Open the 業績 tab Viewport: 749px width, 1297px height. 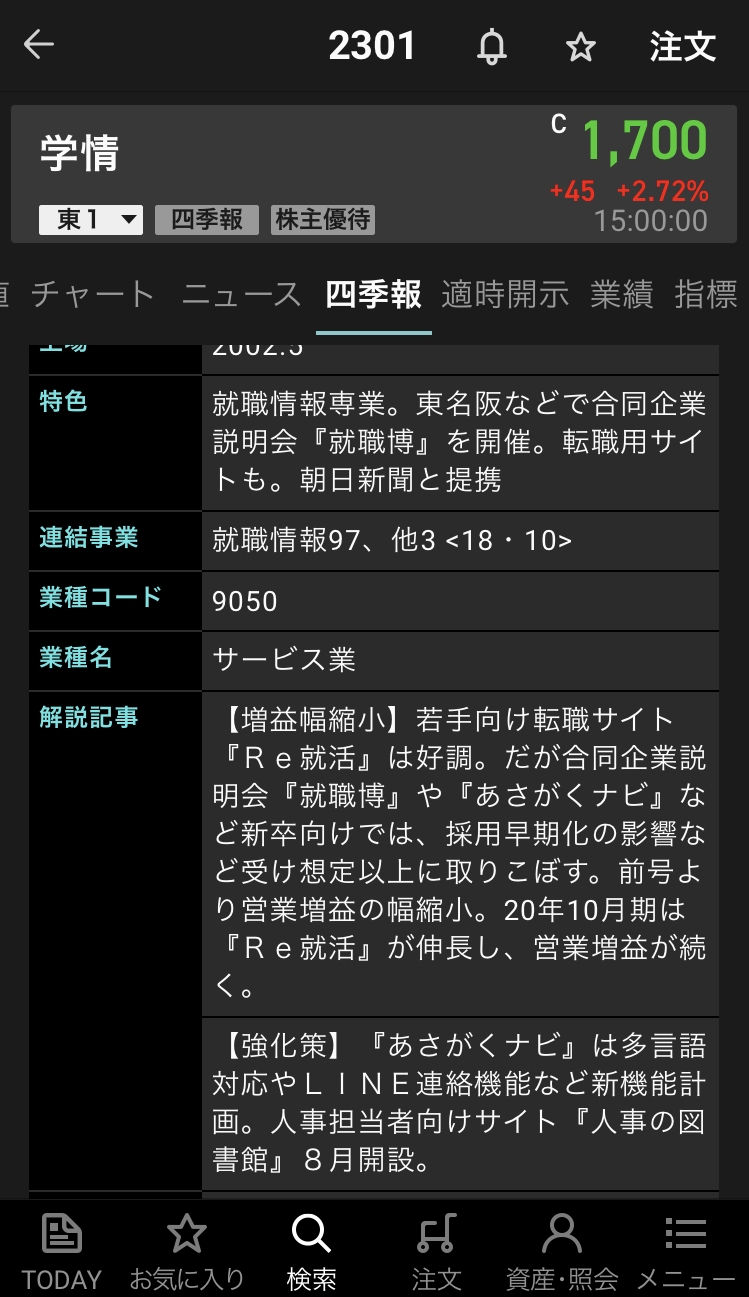(621, 294)
